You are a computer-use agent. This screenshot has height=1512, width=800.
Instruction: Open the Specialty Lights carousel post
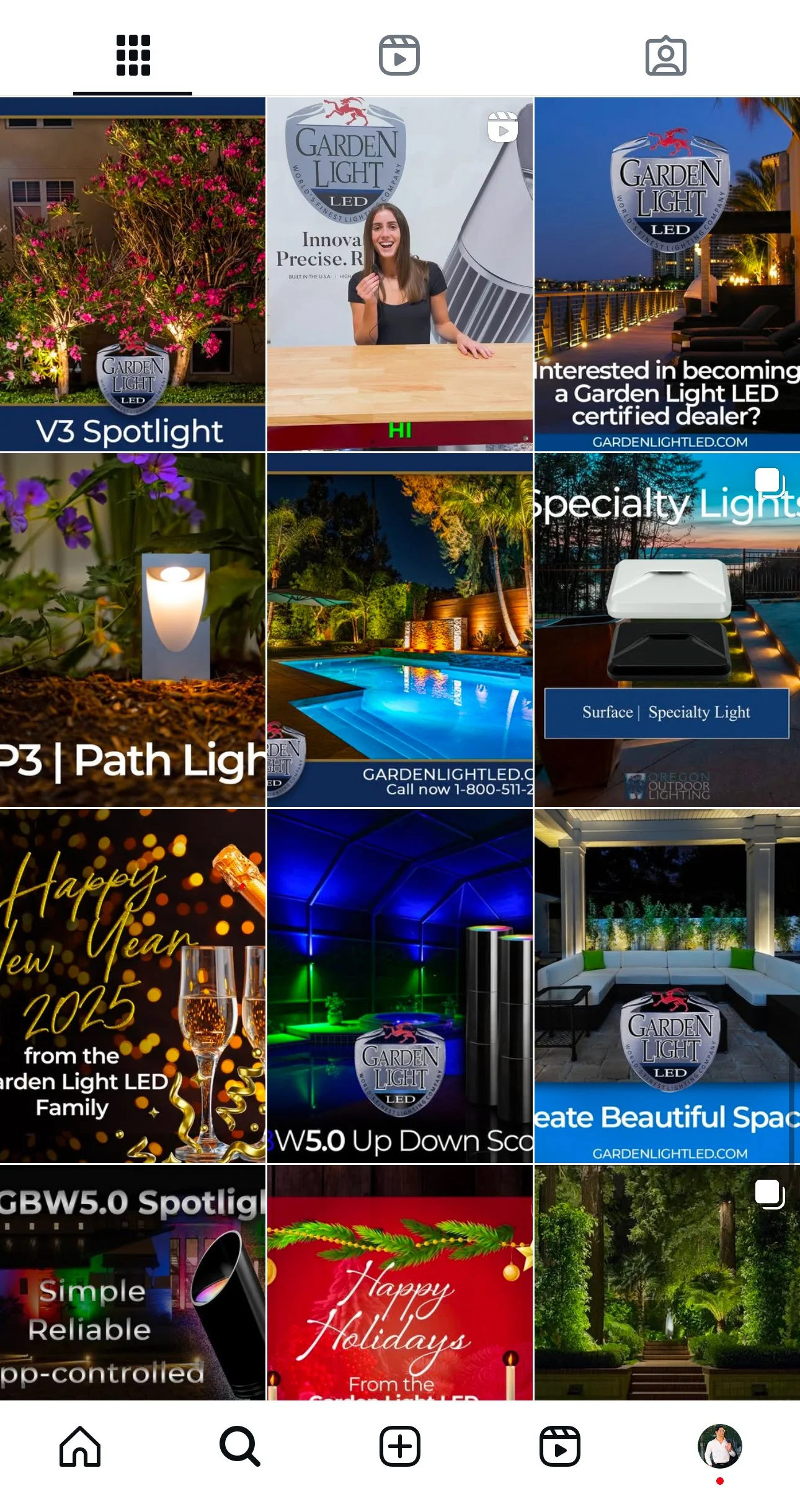point(667,630)
